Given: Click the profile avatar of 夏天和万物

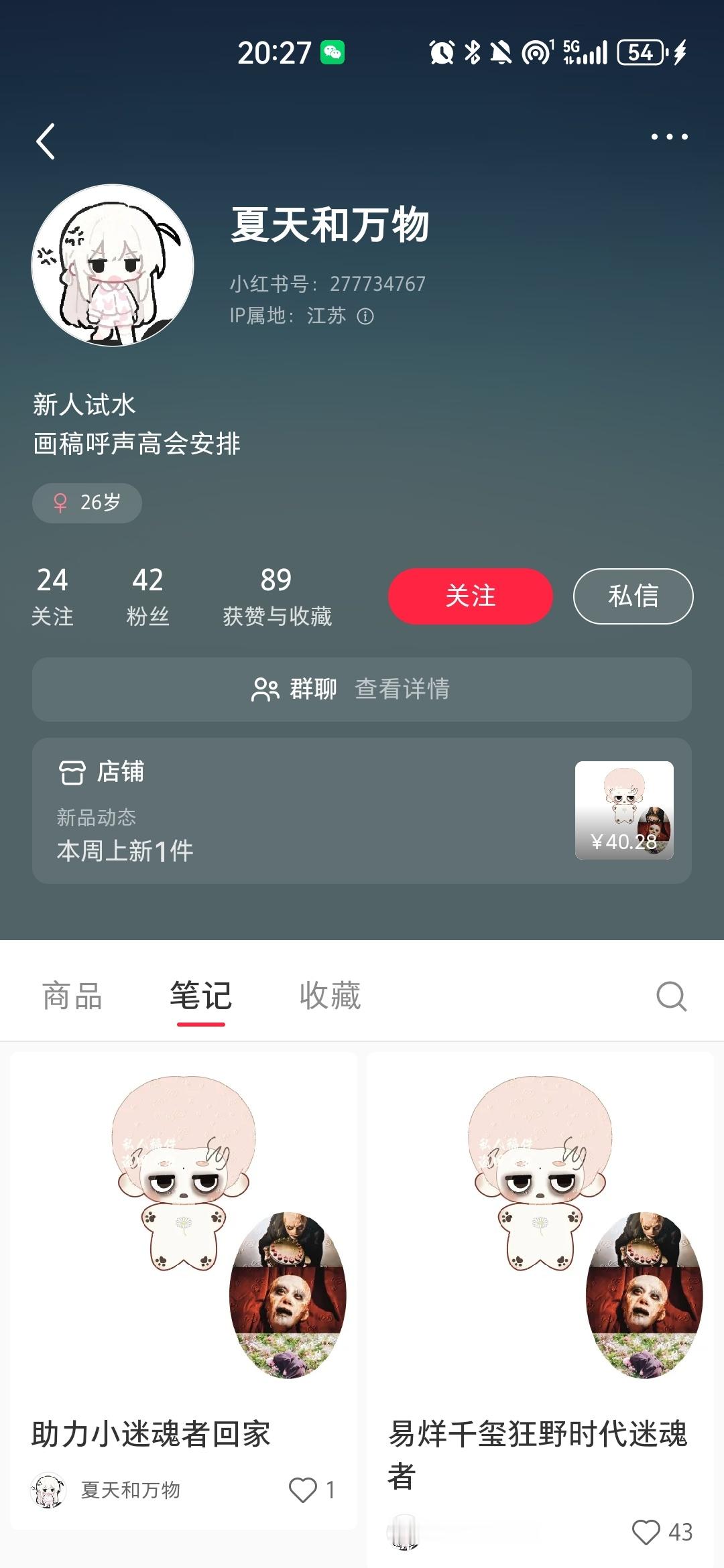Looking at the screenshot, I should click(x=111, y=265).
